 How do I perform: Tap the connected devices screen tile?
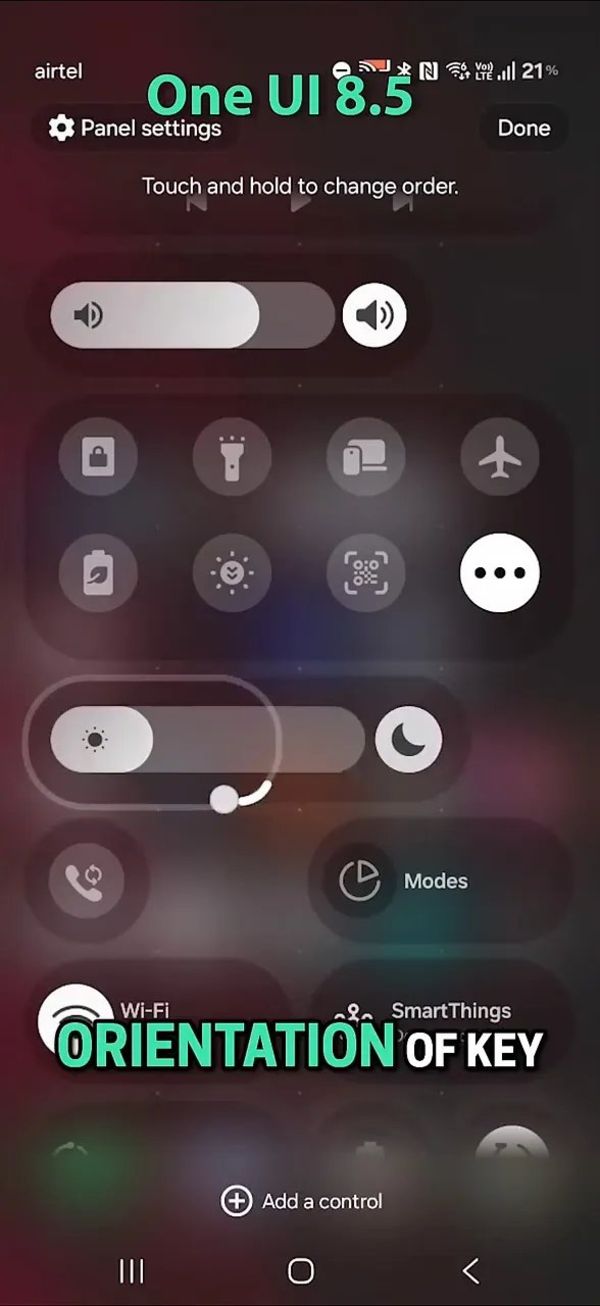[x=365, y=458]
